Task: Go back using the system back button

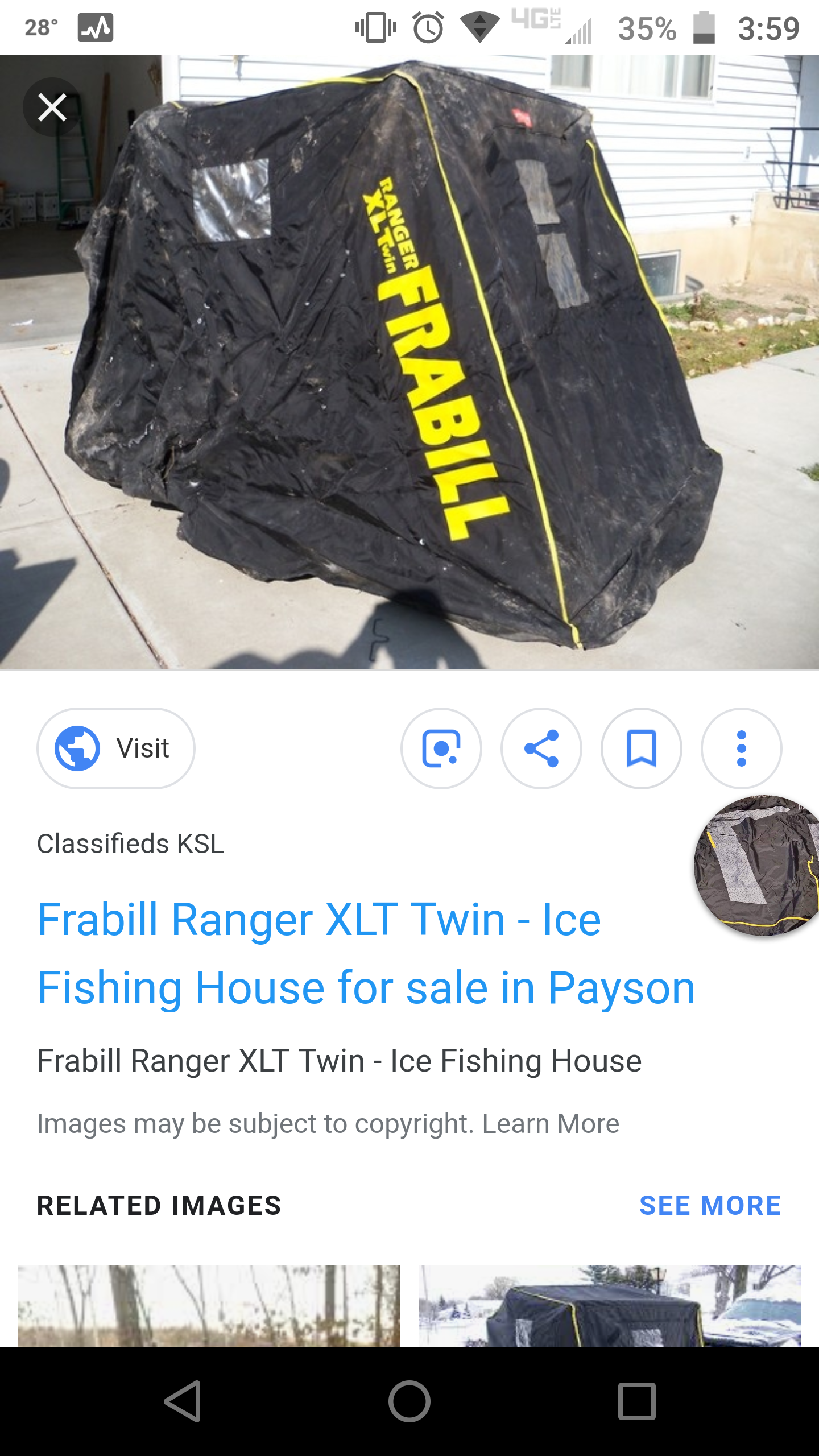Action: tap(183, 1401)
